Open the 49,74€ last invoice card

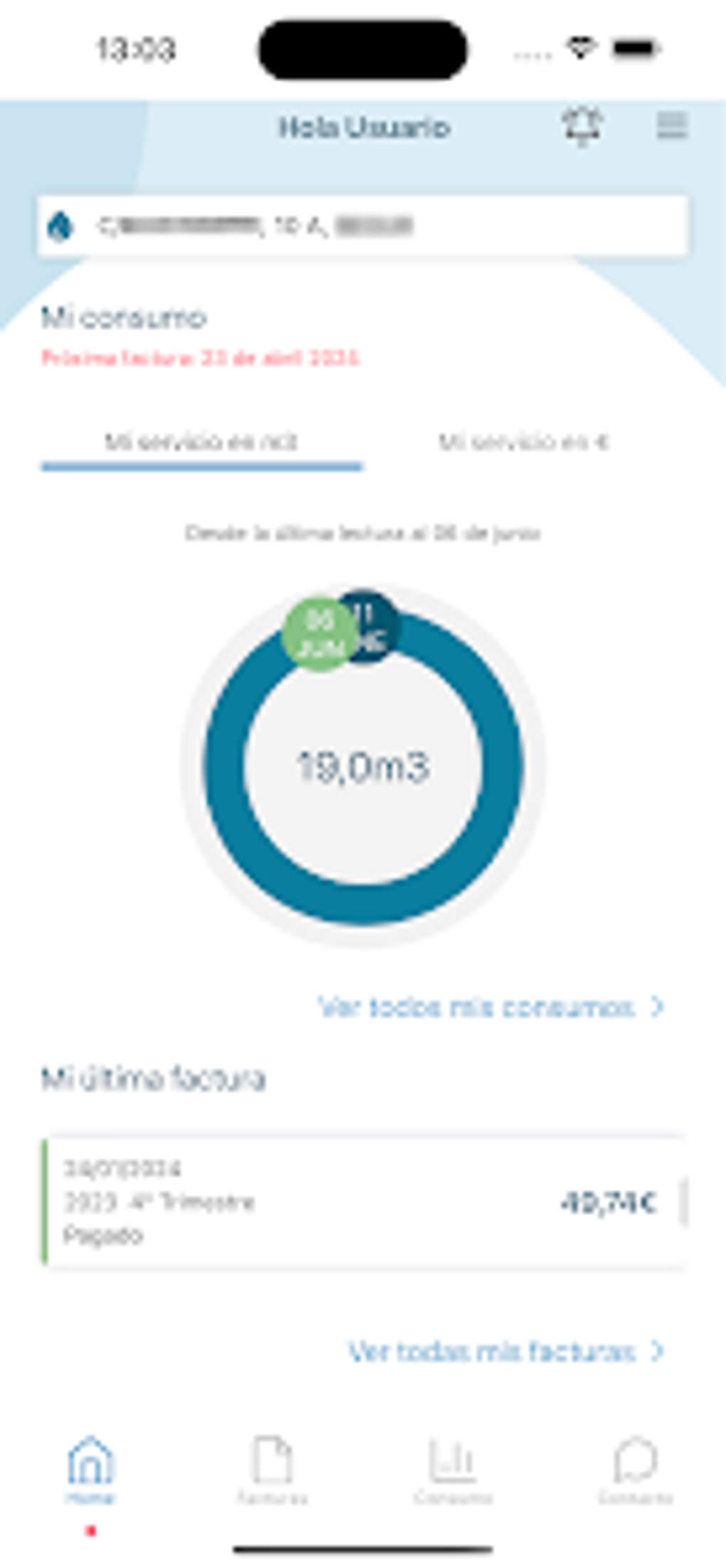coord(362,1202)
